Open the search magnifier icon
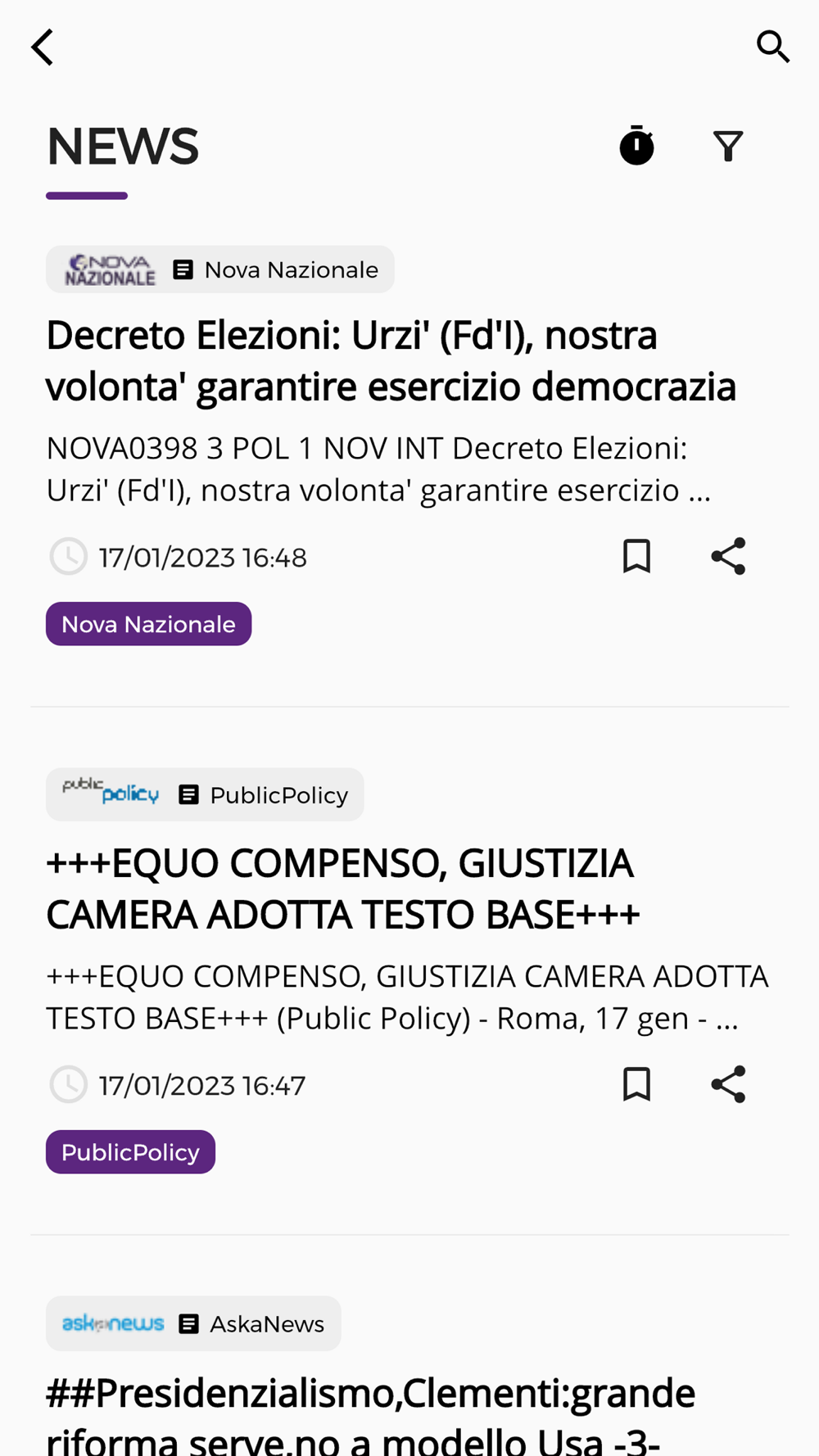819x1456 pixels. 772,47
